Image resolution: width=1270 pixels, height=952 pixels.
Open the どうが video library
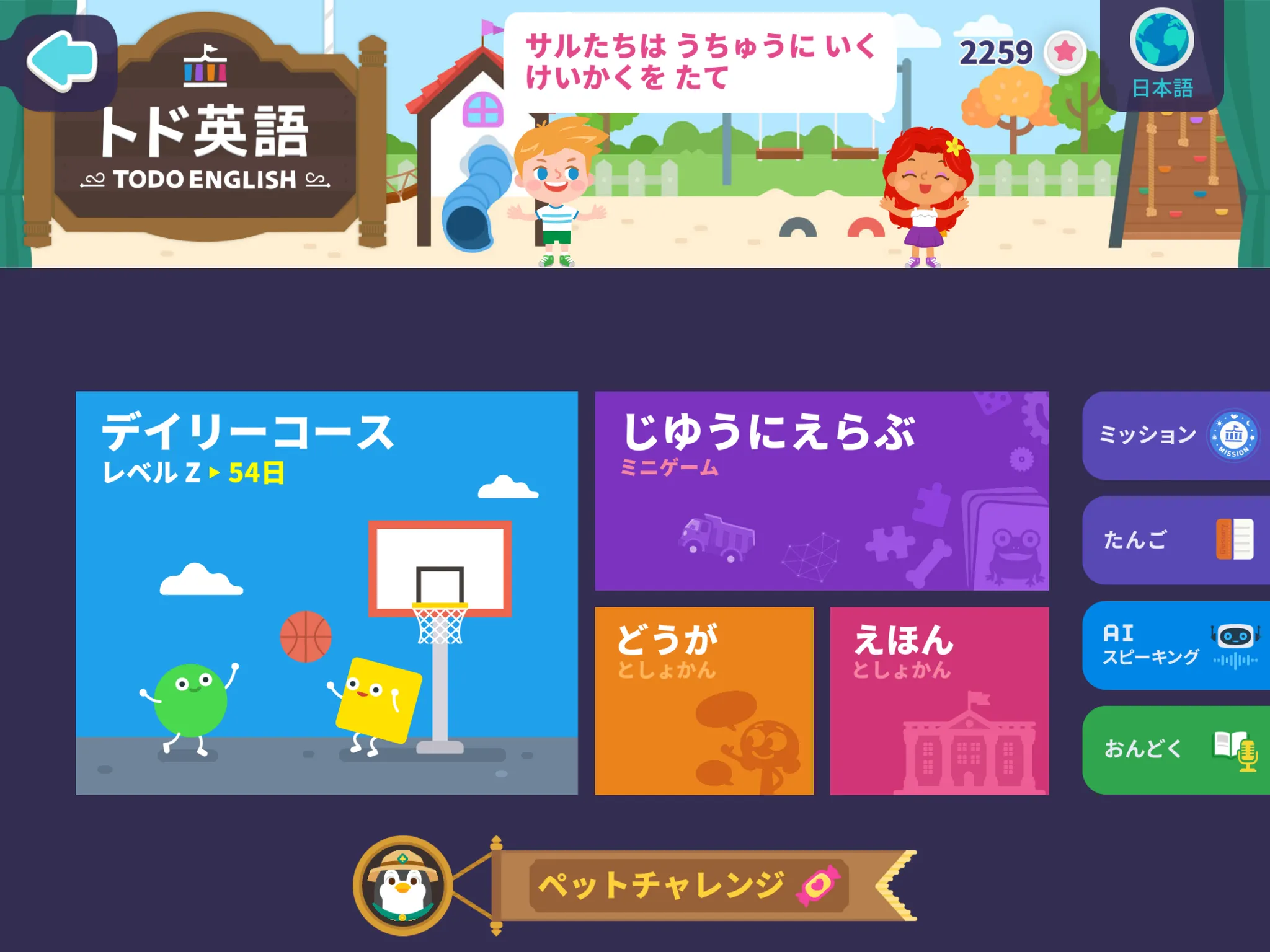pyautogui.click(x=703, y=700)
